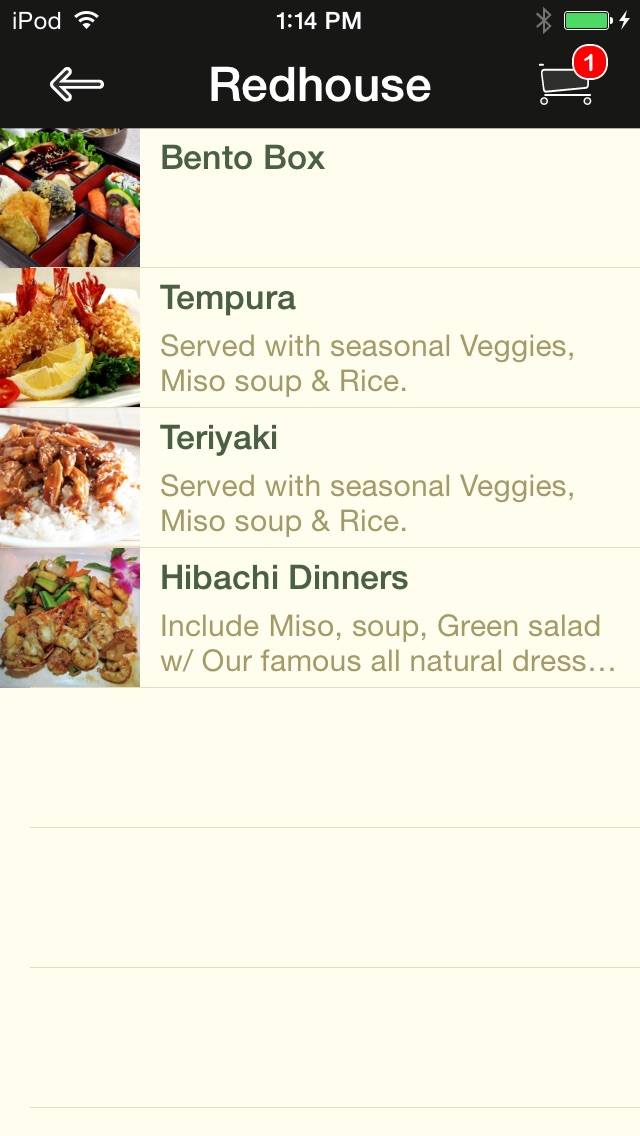View the Teriyaki dishes
The image size is (640, 1136).
click(320, 478)
